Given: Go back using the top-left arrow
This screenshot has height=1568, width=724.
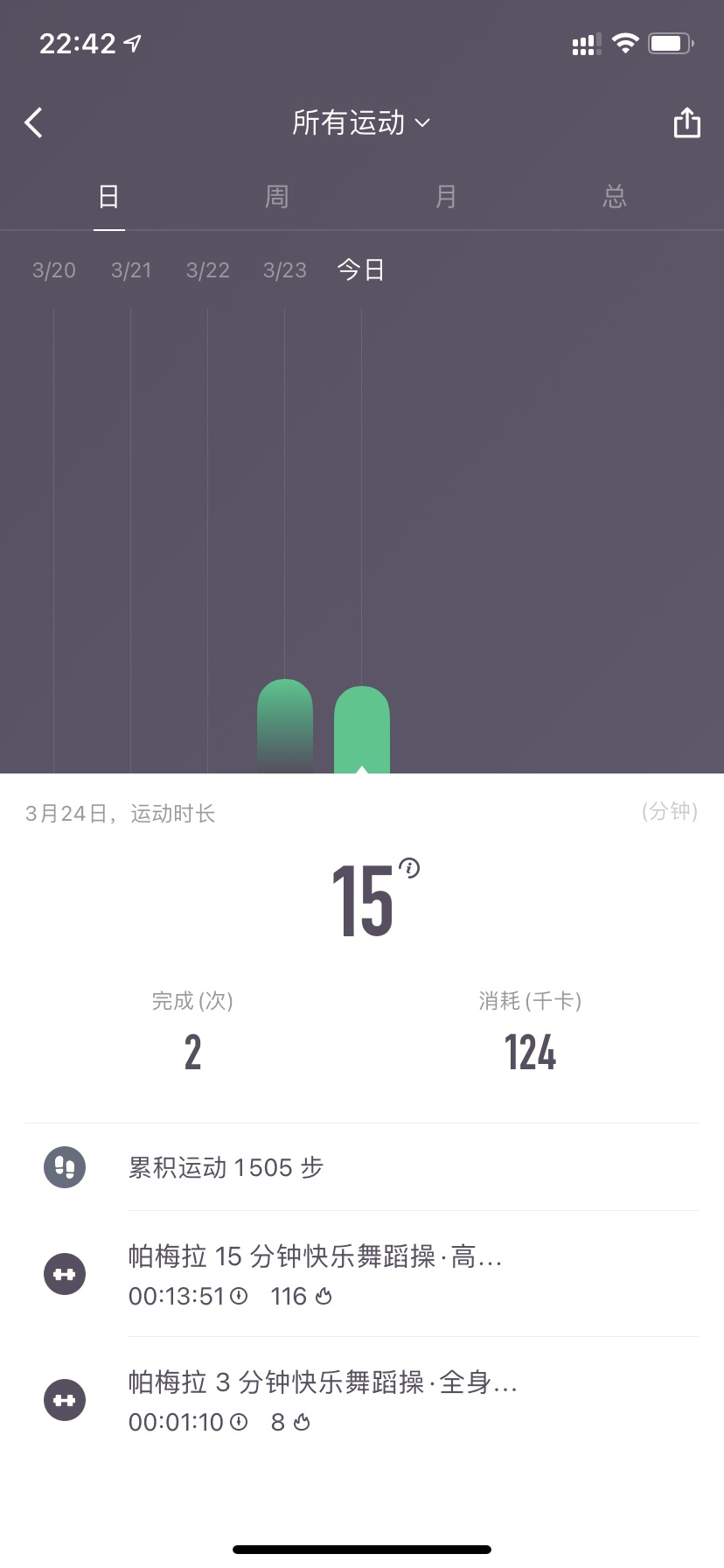Looking at the screenshot, I should tap(33, 123).
